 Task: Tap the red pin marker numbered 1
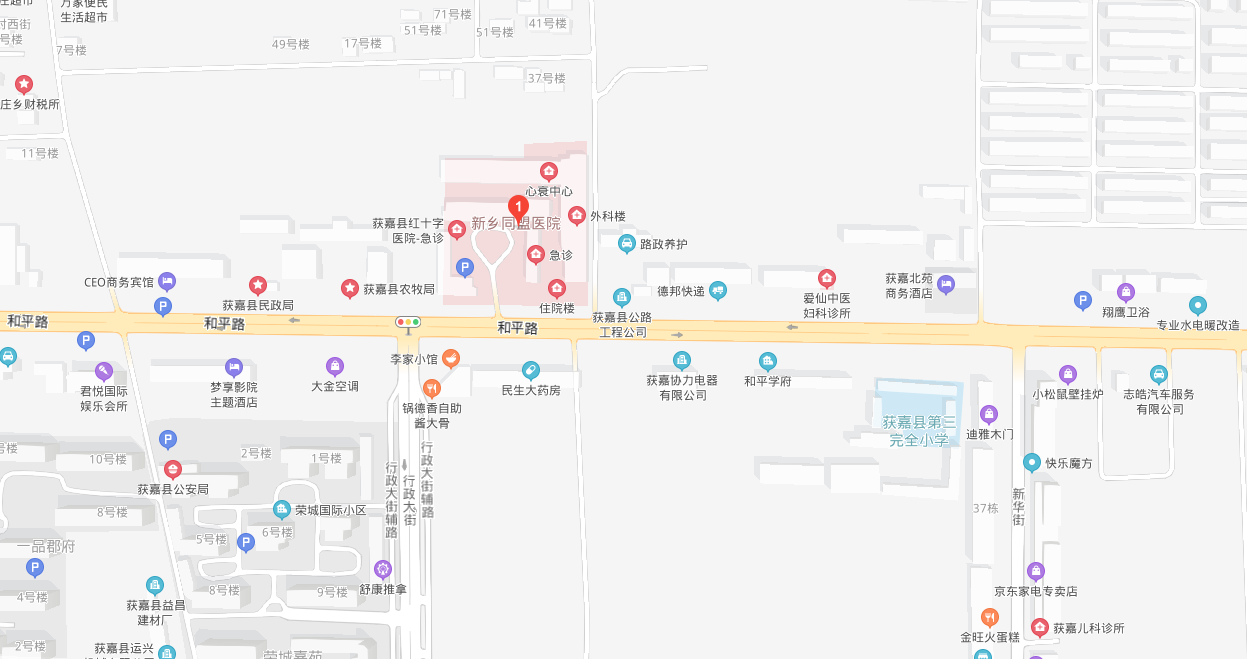(519, 206)
